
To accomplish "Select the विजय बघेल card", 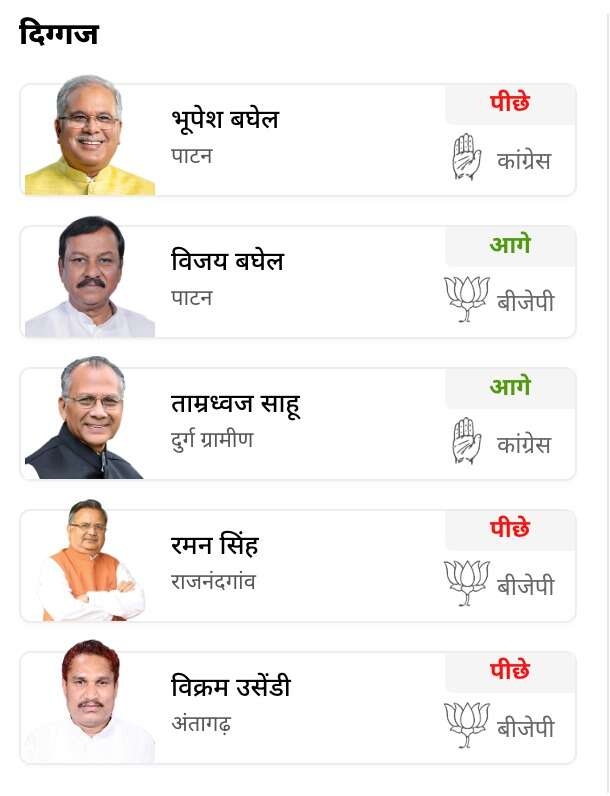I will [297, 282].
